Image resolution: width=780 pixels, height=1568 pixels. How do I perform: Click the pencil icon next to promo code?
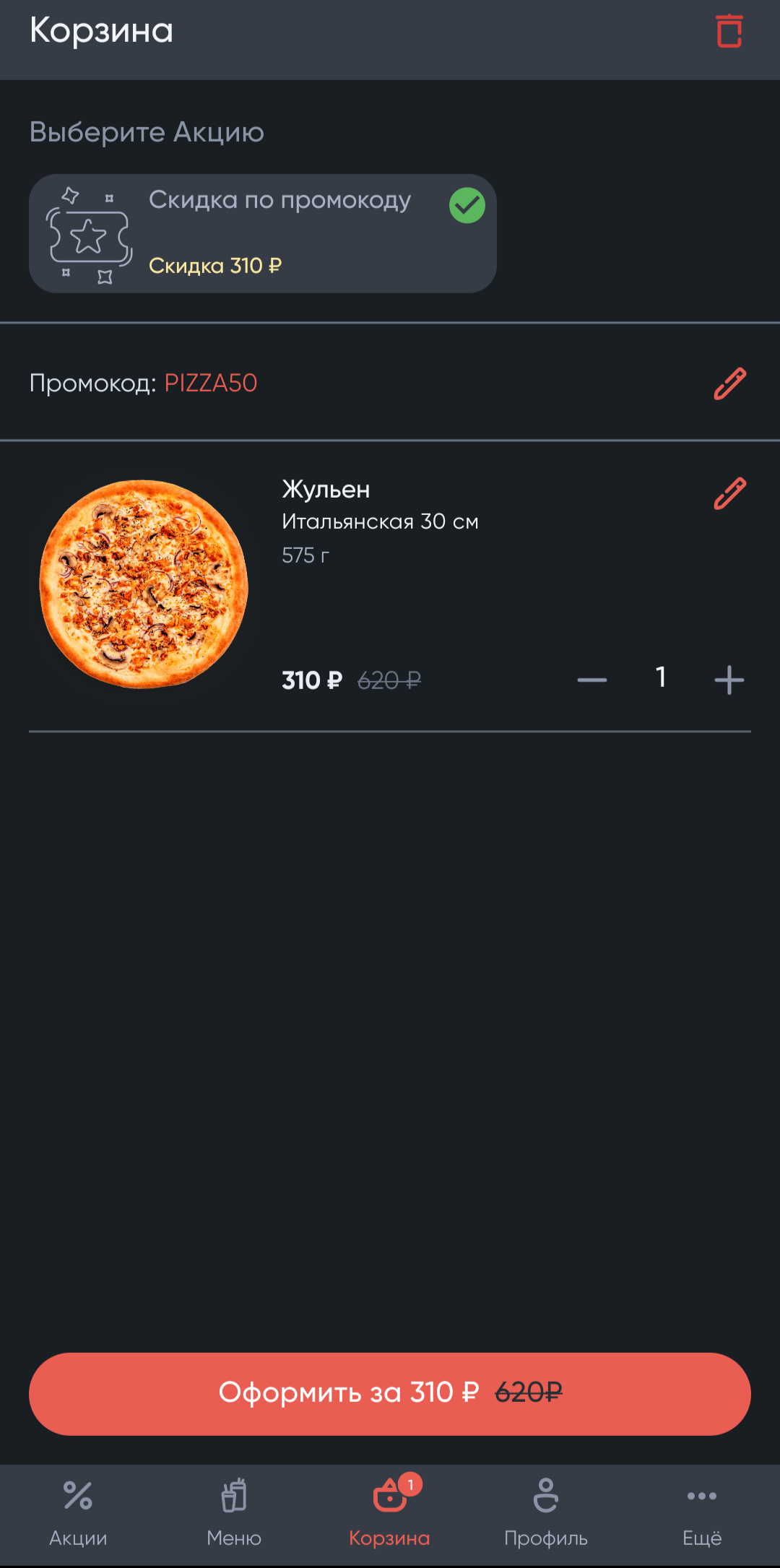pyautogui.click(x=728, y=383)
